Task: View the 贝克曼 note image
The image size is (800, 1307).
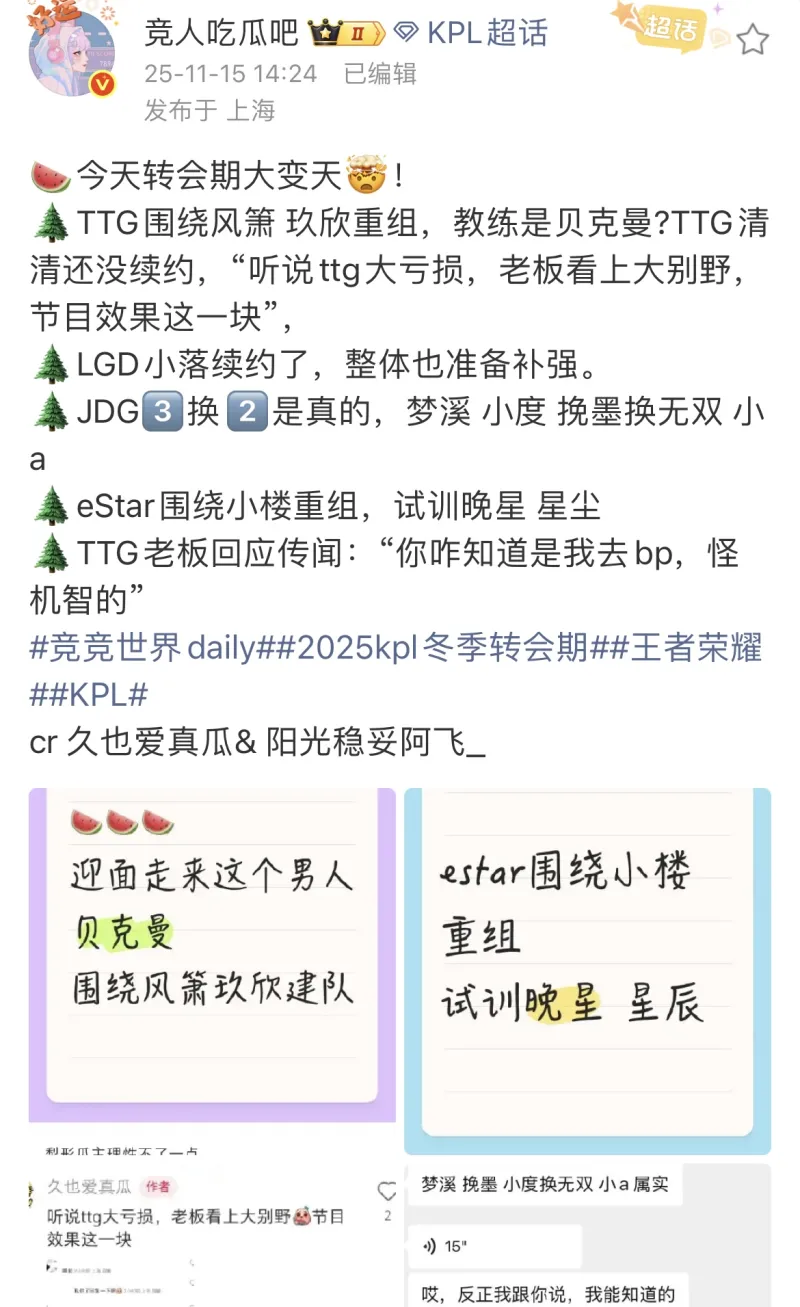Action: point(212,955)
